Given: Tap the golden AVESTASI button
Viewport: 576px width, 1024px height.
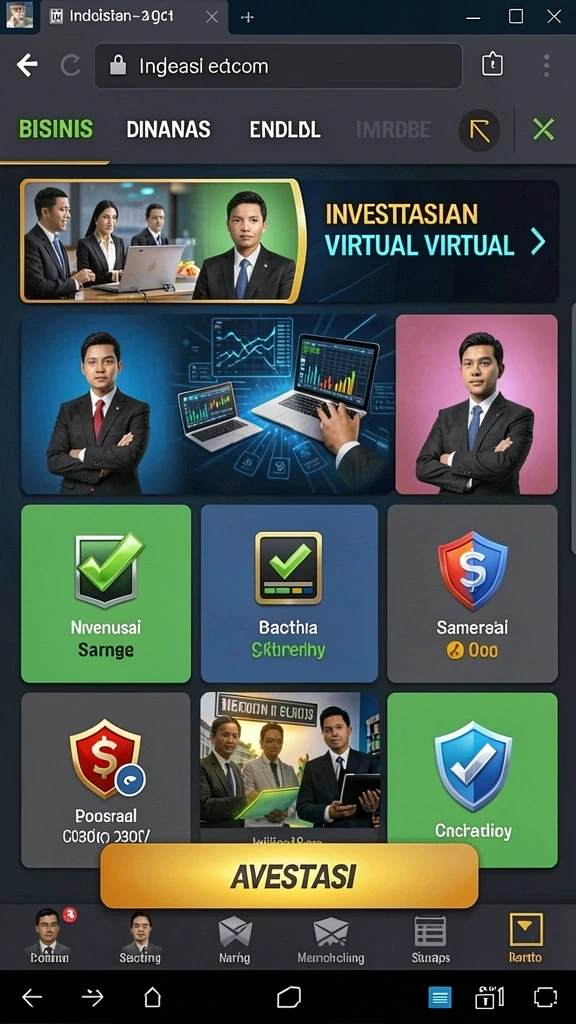Looking at the screenshot, I should (289, 876).
